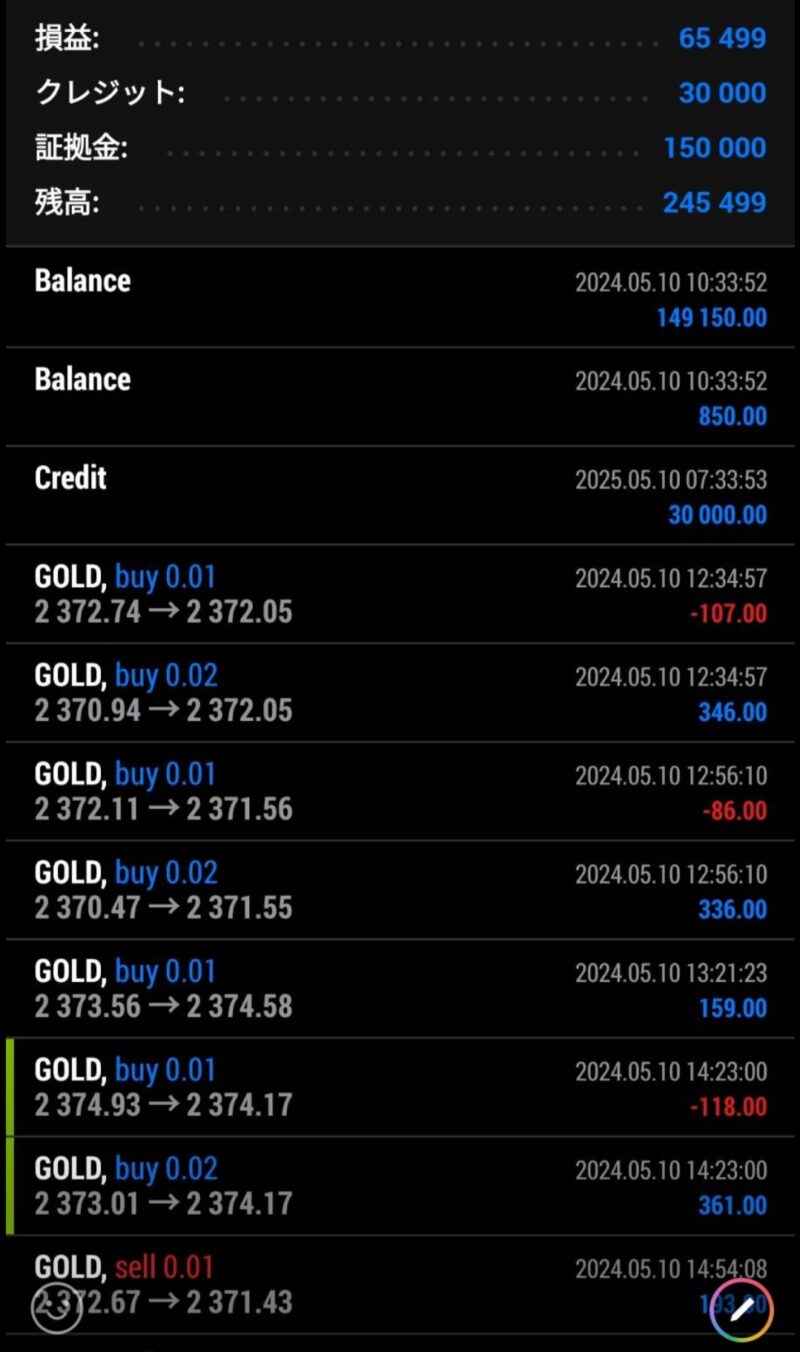Select the GOLD sell 0.01 trade
Viewport: 800px width, 1352px height.
coord(400,1285)
